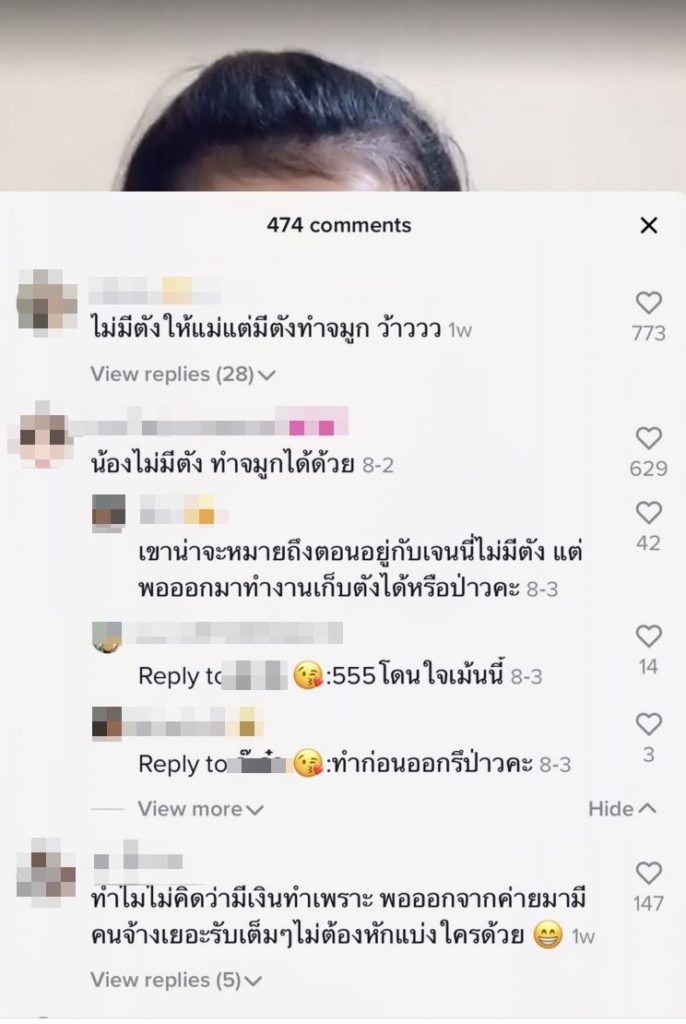This screenshot has height=1024, width=686.
Task: Close the 474 comments panel
Action: click(x=649, y=226)
